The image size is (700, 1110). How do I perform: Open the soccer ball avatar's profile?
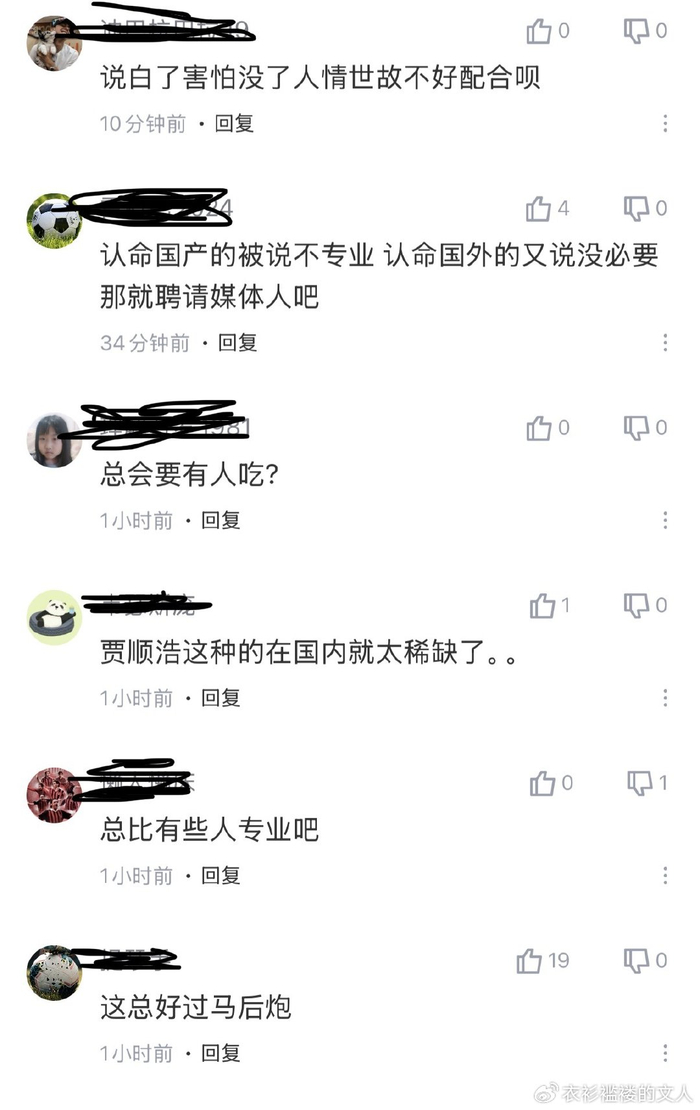point(53,220)
